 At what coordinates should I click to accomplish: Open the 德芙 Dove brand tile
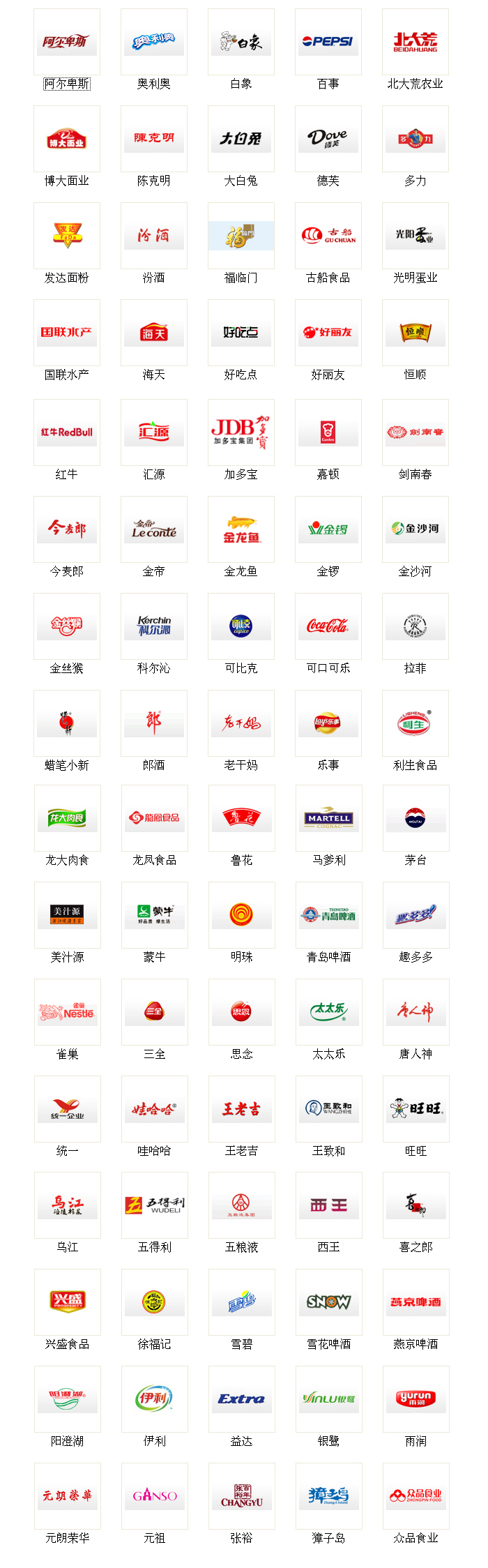[x=328, y=139]
